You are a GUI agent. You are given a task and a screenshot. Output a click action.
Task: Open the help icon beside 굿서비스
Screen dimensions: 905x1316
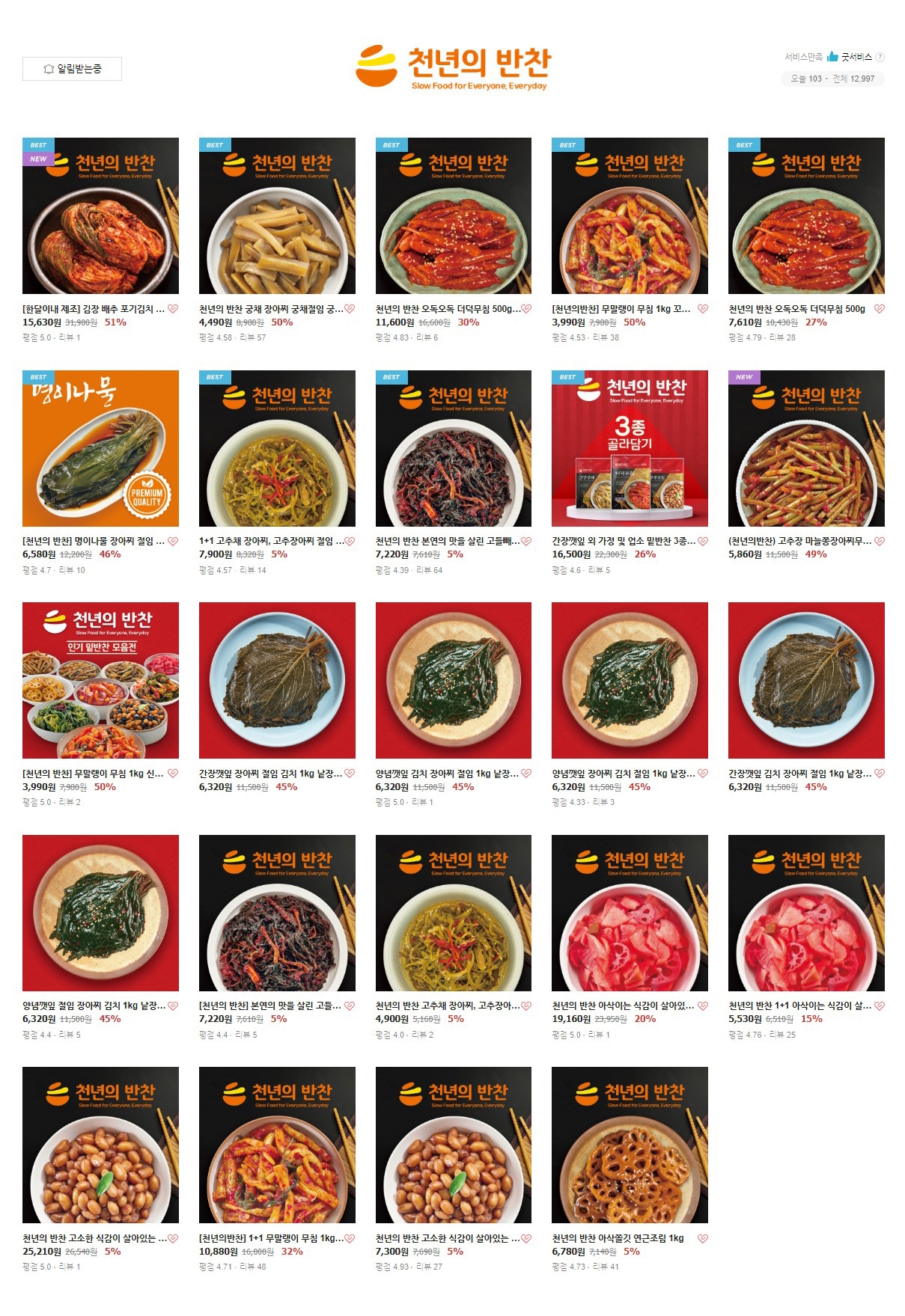coord(880,57)
